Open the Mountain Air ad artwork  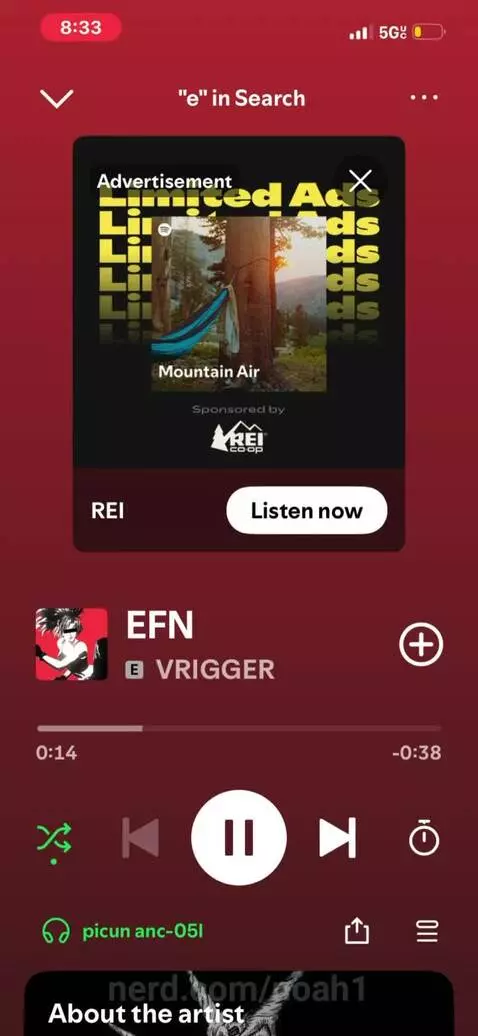pos(239,304)
